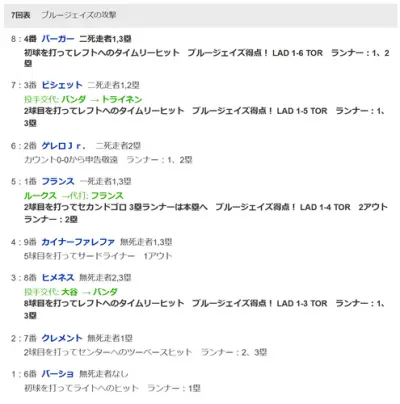The height and width of the screenshot is (404, 400).
Task: Open player link バーショ
Action: point(57,374)
